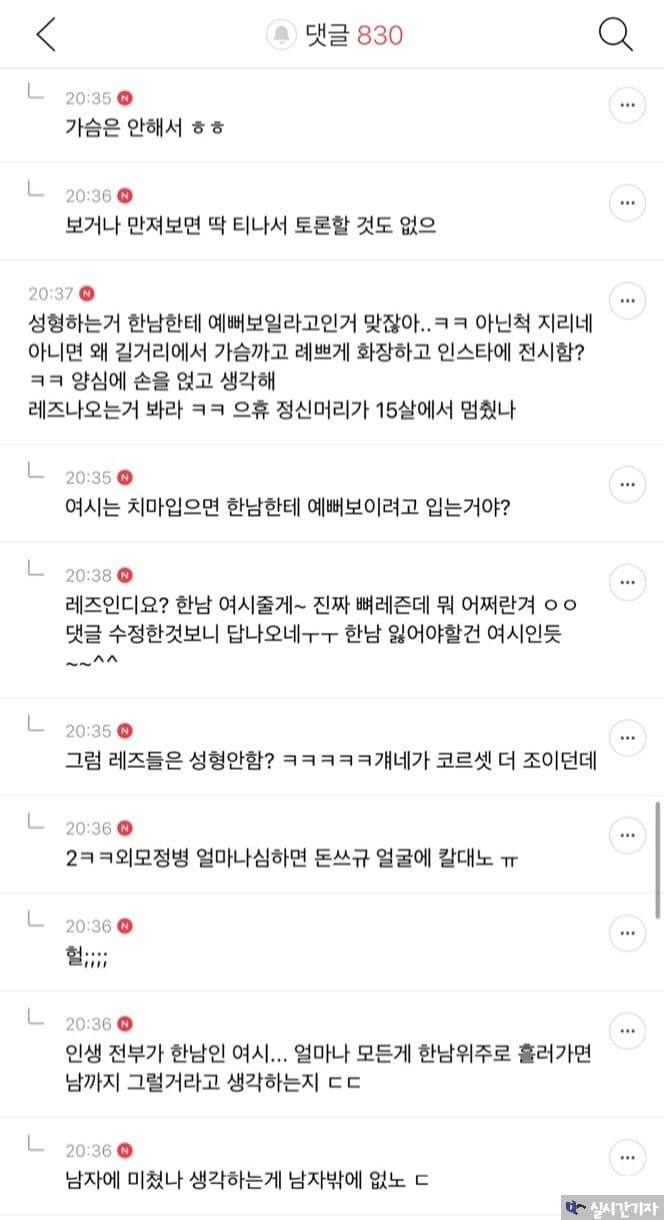The width and height of the screenshot is (664, 1220).
Task: Open more options on '외모정병' comment
Action: point(627,834)
